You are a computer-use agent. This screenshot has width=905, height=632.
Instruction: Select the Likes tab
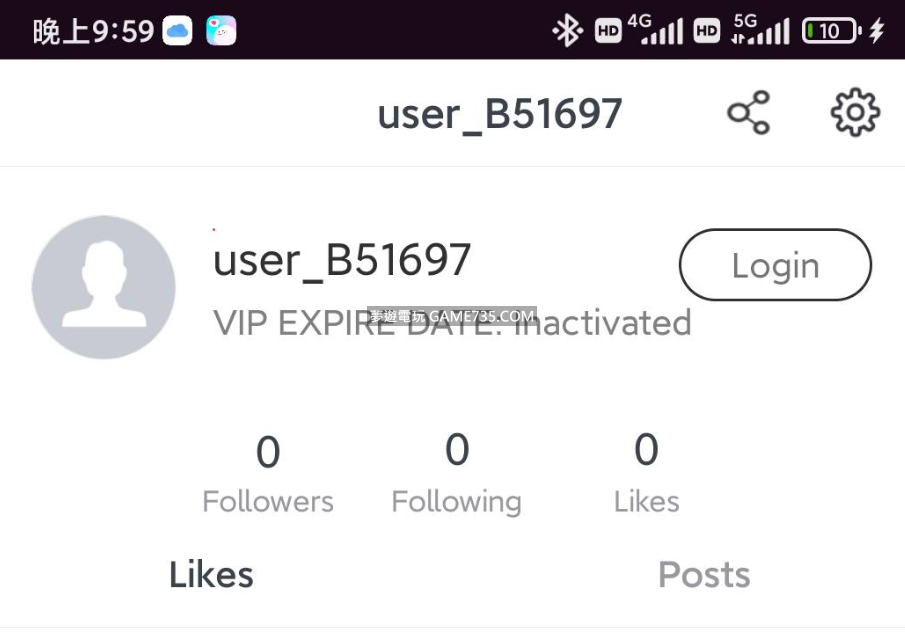click(211, 575)
